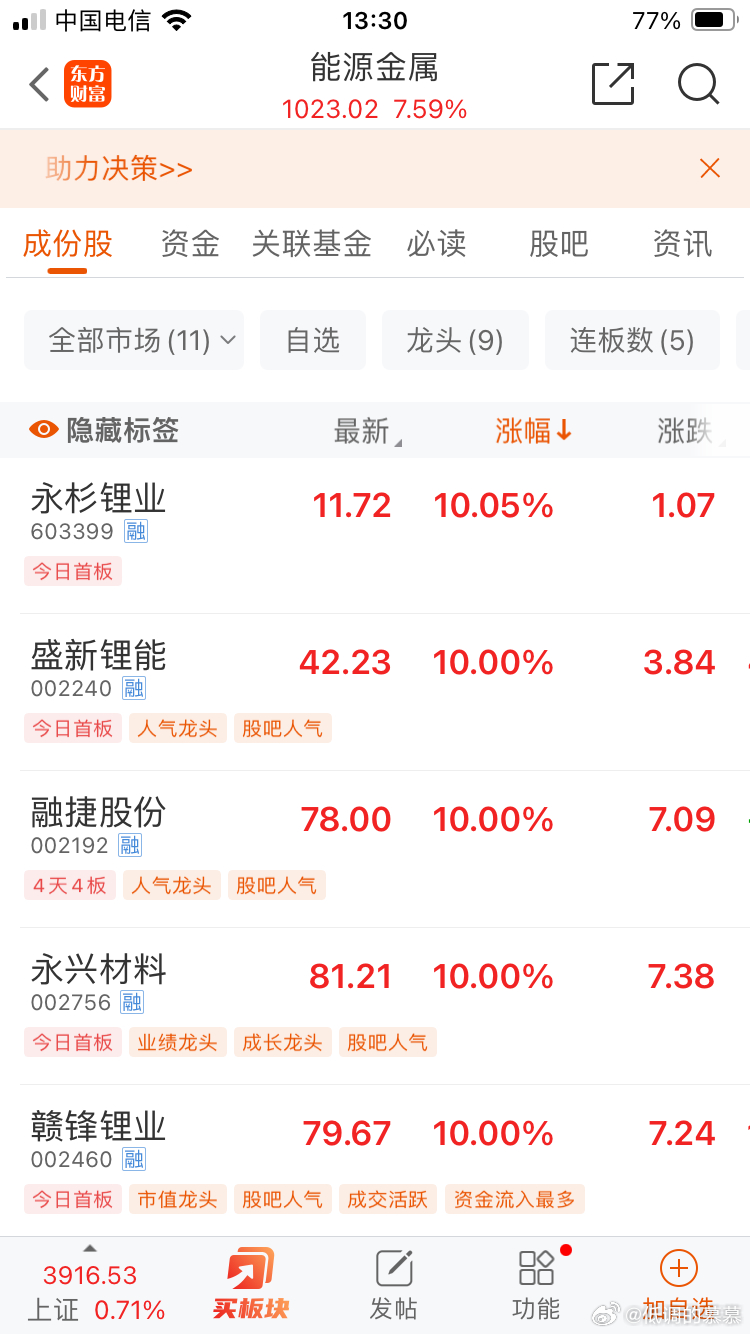This screenshot has height=1334, width=750.
Task: Enable the 自选 watchlist filter
Action: click(313, 340)
